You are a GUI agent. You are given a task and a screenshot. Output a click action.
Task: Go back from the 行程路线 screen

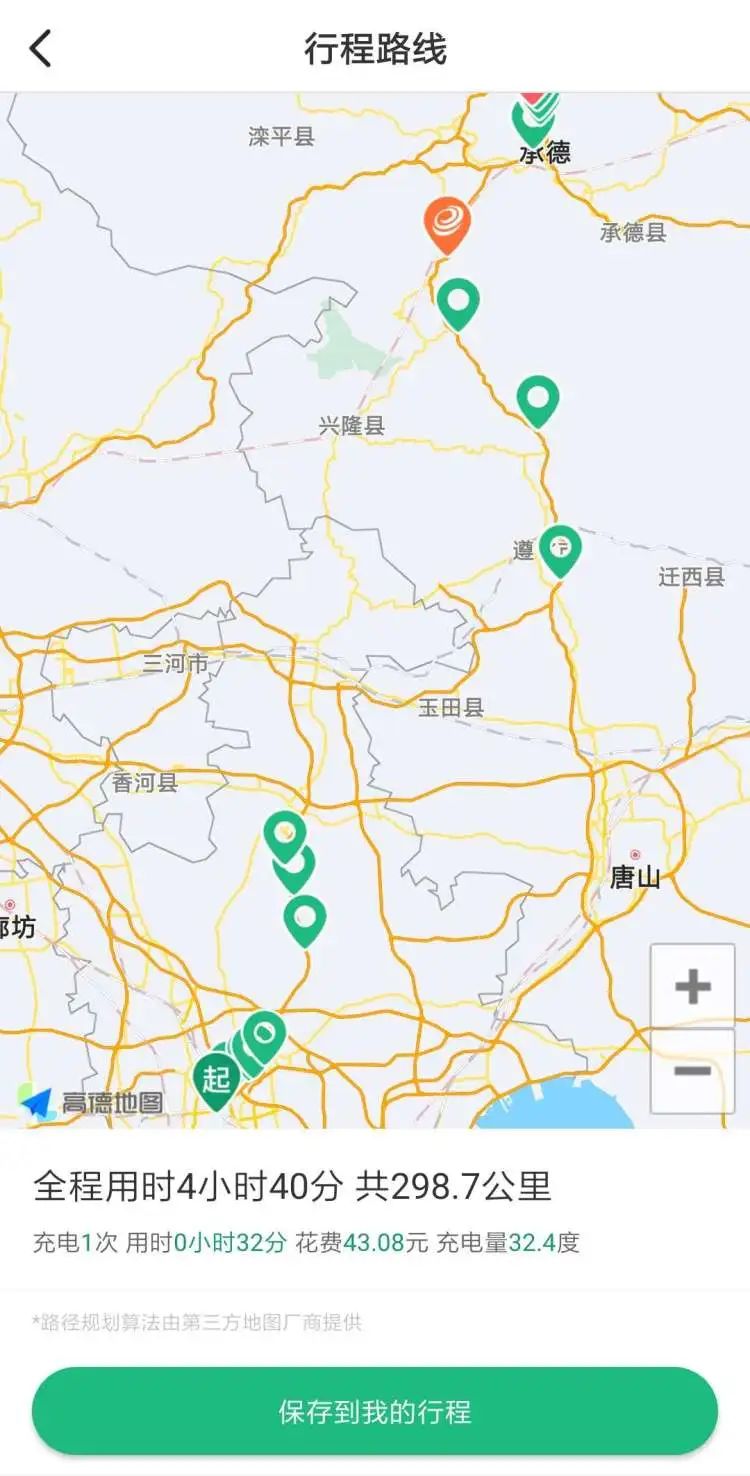point(40,48)
